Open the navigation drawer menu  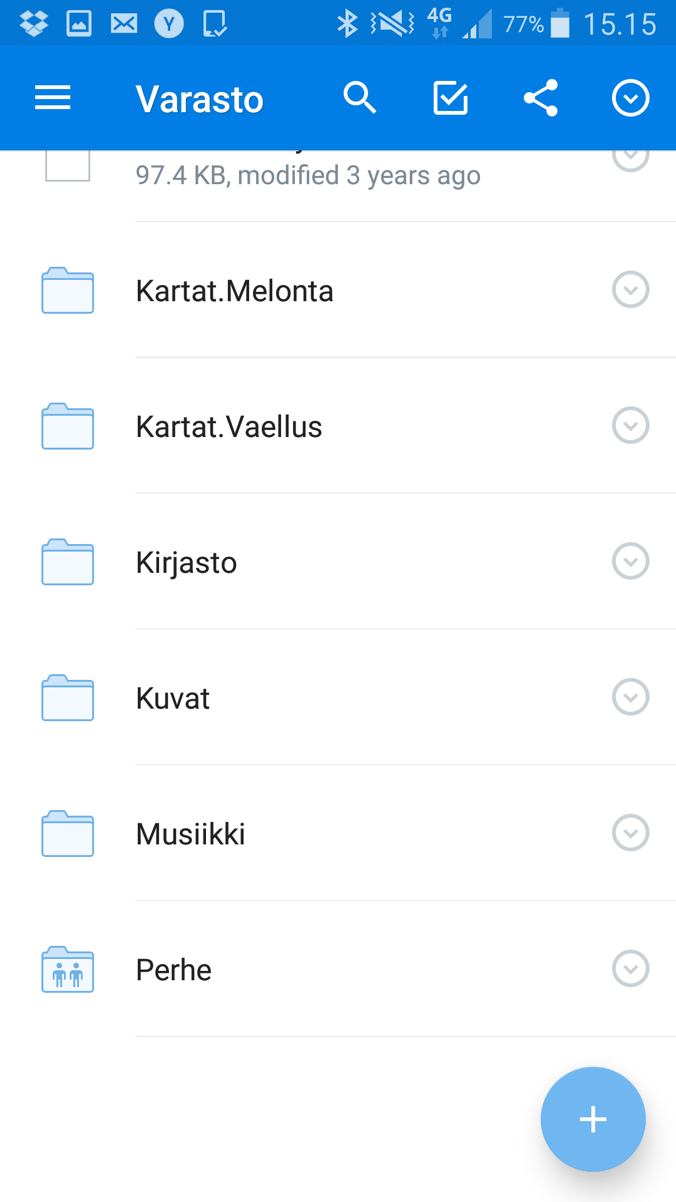53,98
